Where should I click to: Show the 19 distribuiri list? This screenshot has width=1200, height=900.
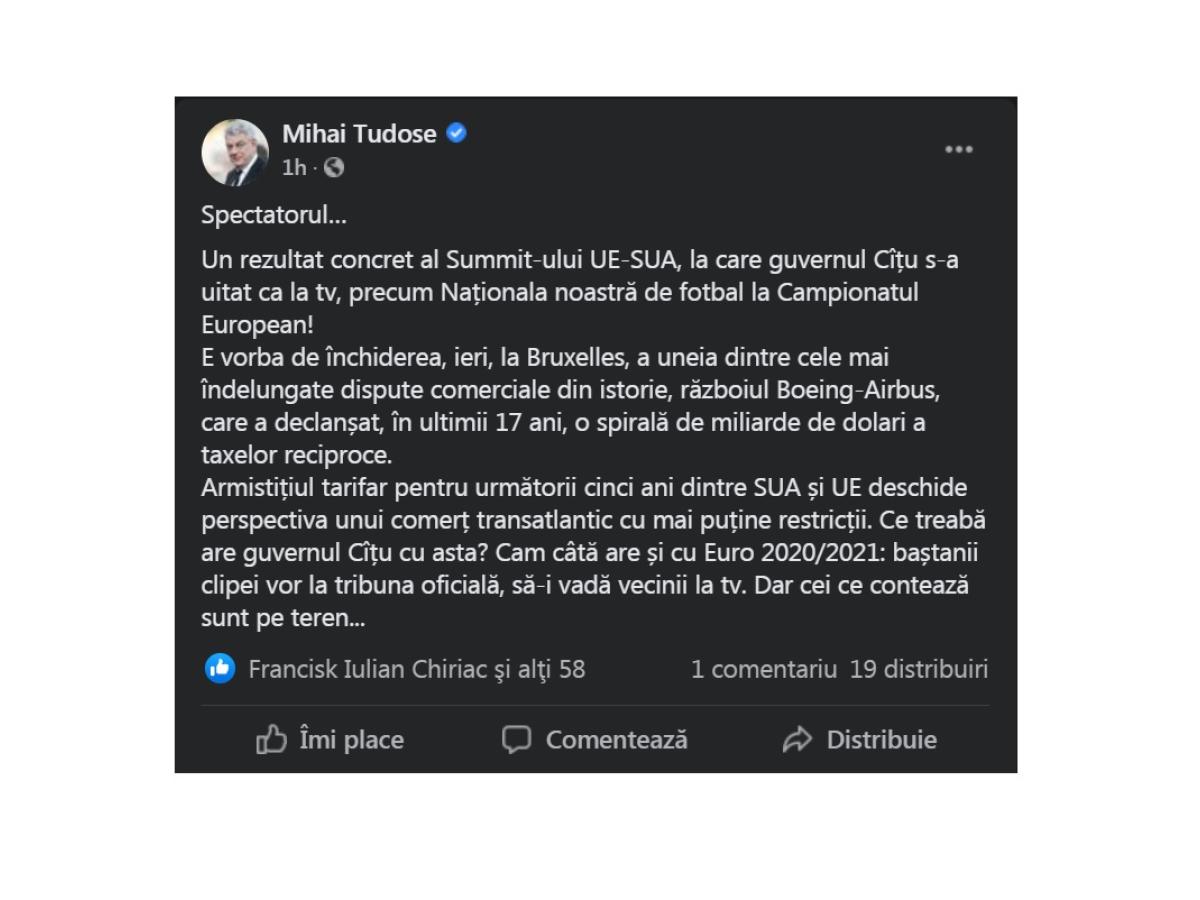(918, 669)
